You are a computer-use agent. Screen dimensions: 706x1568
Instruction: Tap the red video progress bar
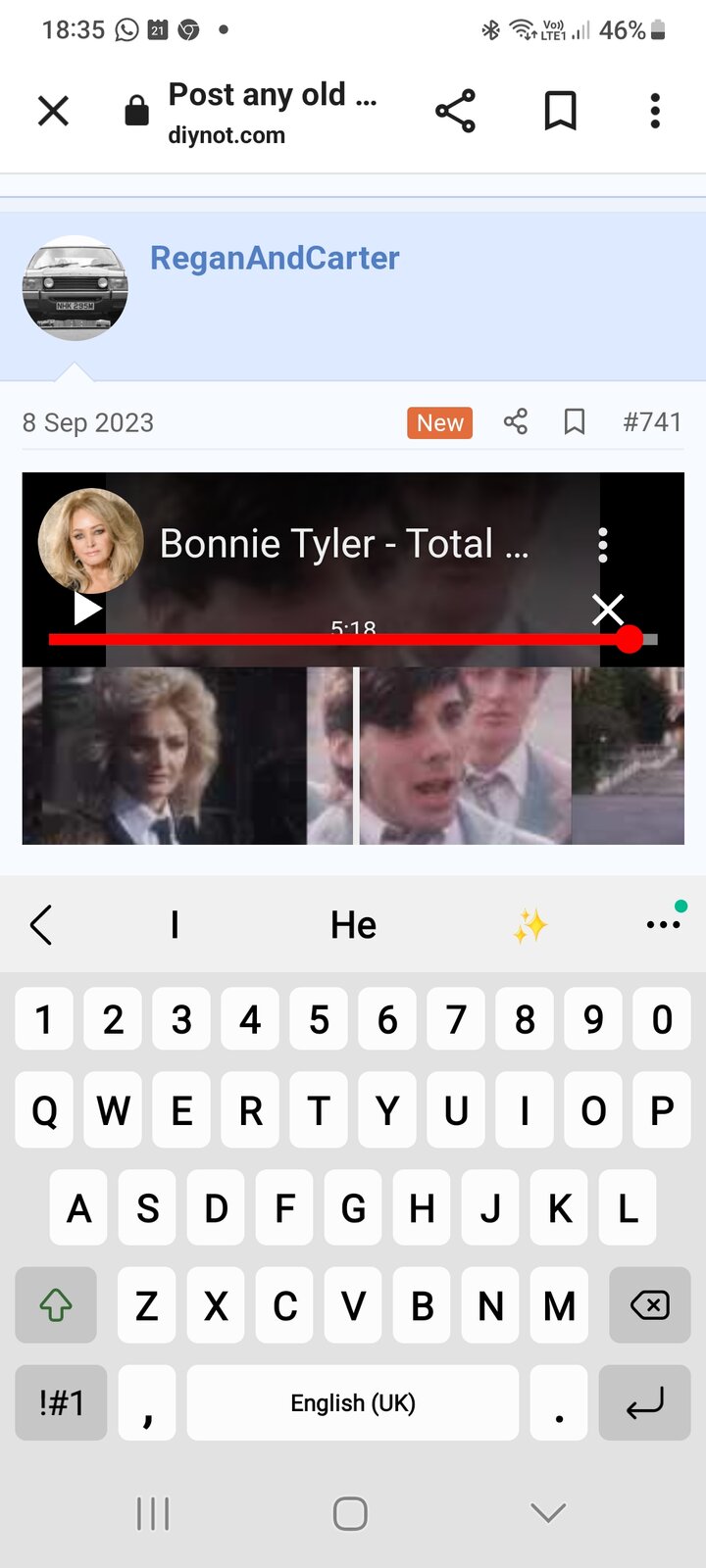pos(333,640)
